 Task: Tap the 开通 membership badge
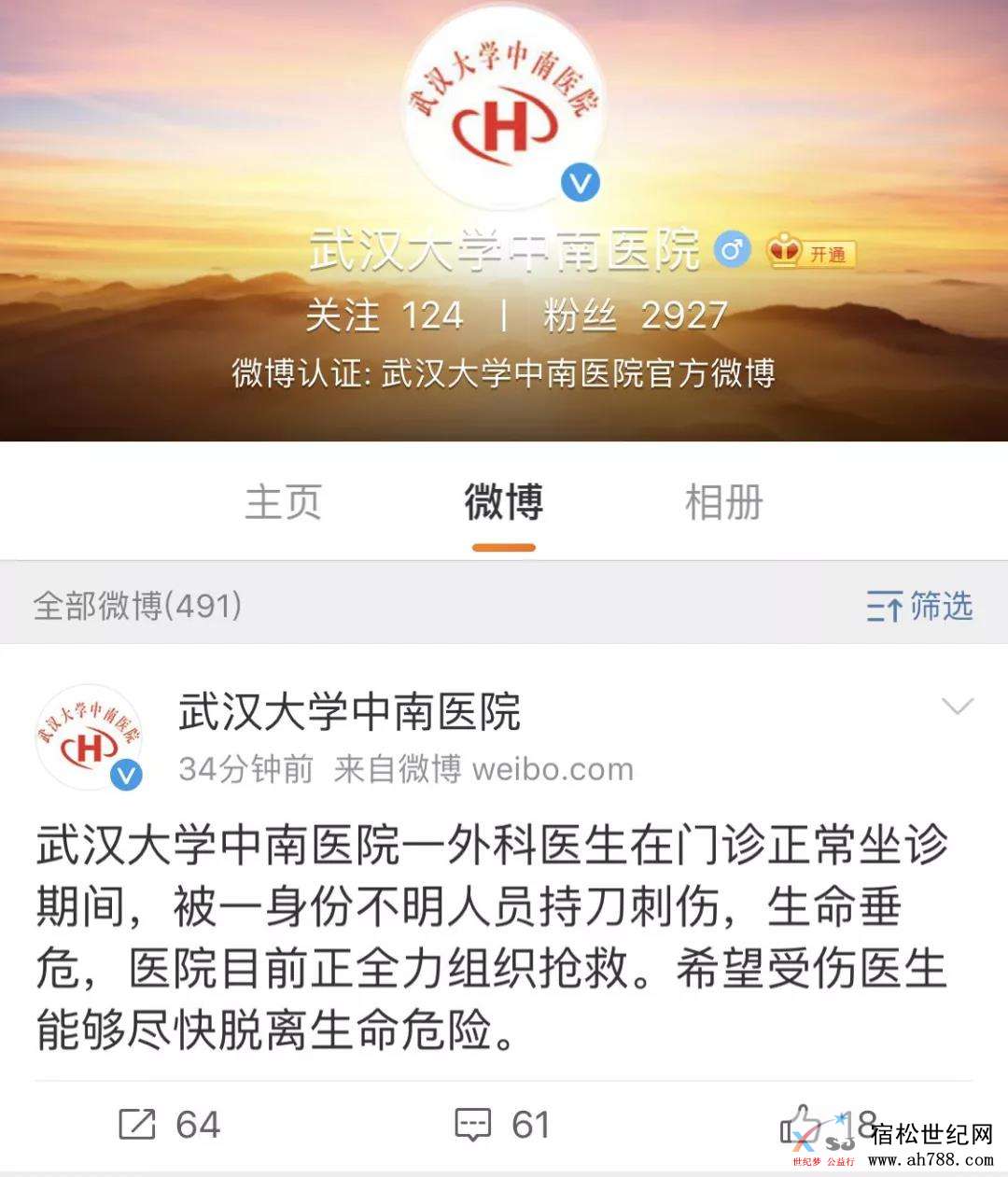[x=810, y=252]
